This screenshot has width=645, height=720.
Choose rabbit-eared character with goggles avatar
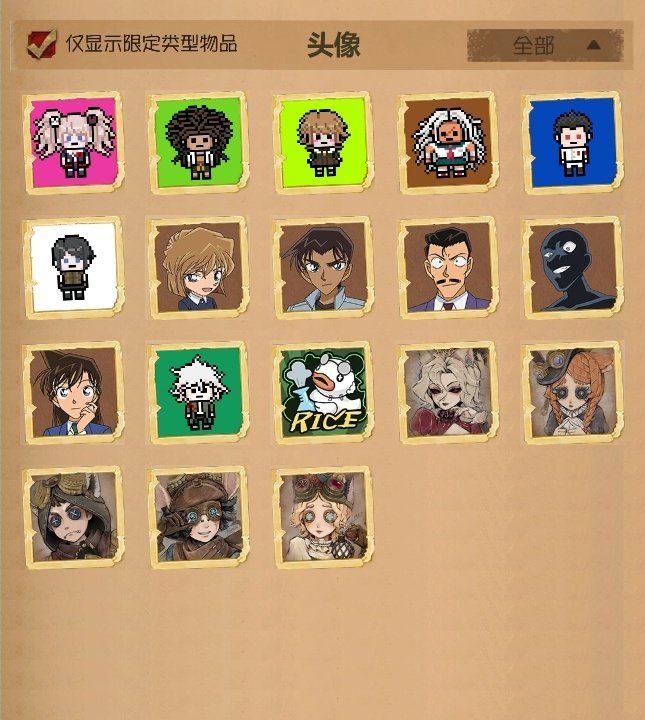click(x=198, y=517)
